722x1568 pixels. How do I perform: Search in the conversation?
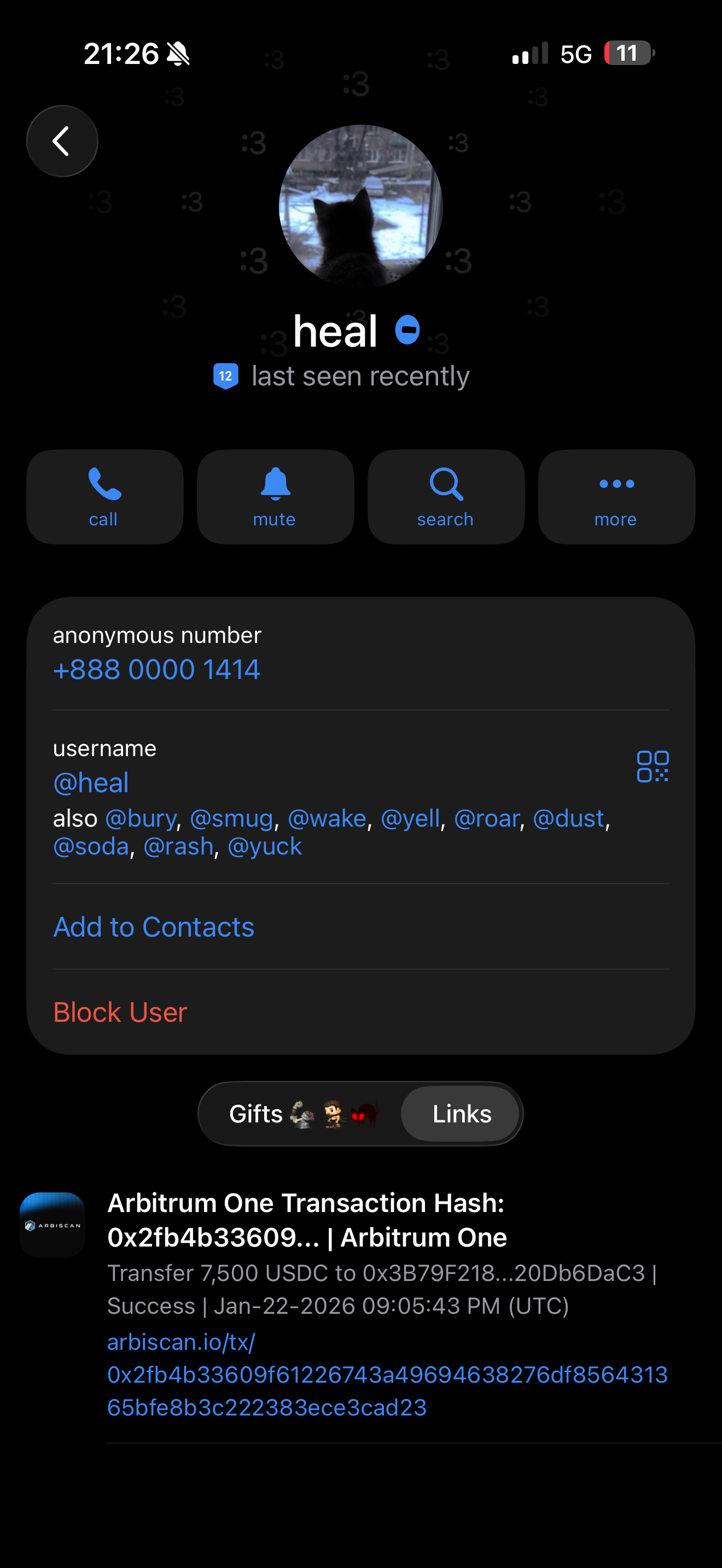(446, 496)
